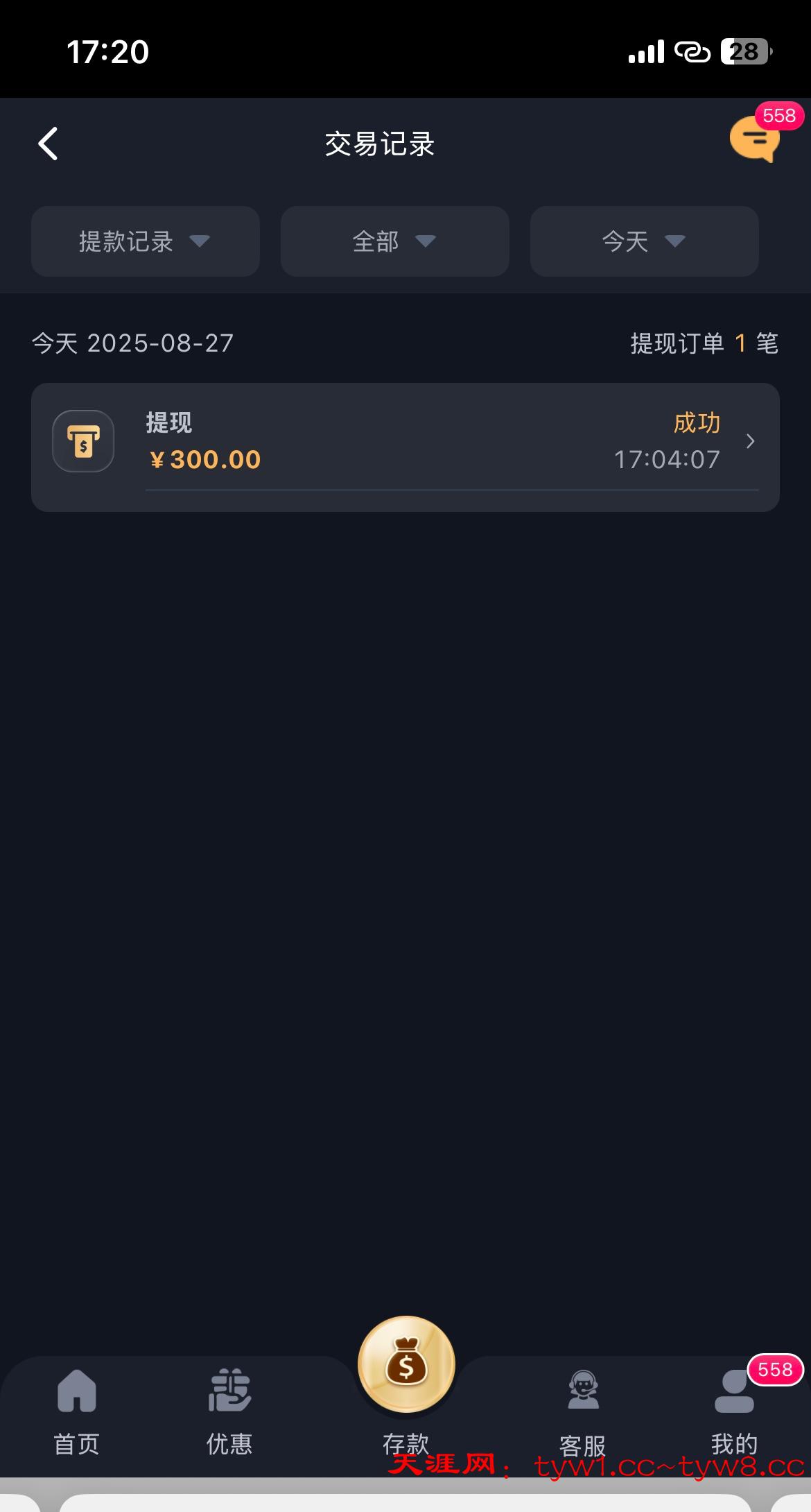
Task: Change the 今天 date range dropdown
Action: click(x=644, y=241)
